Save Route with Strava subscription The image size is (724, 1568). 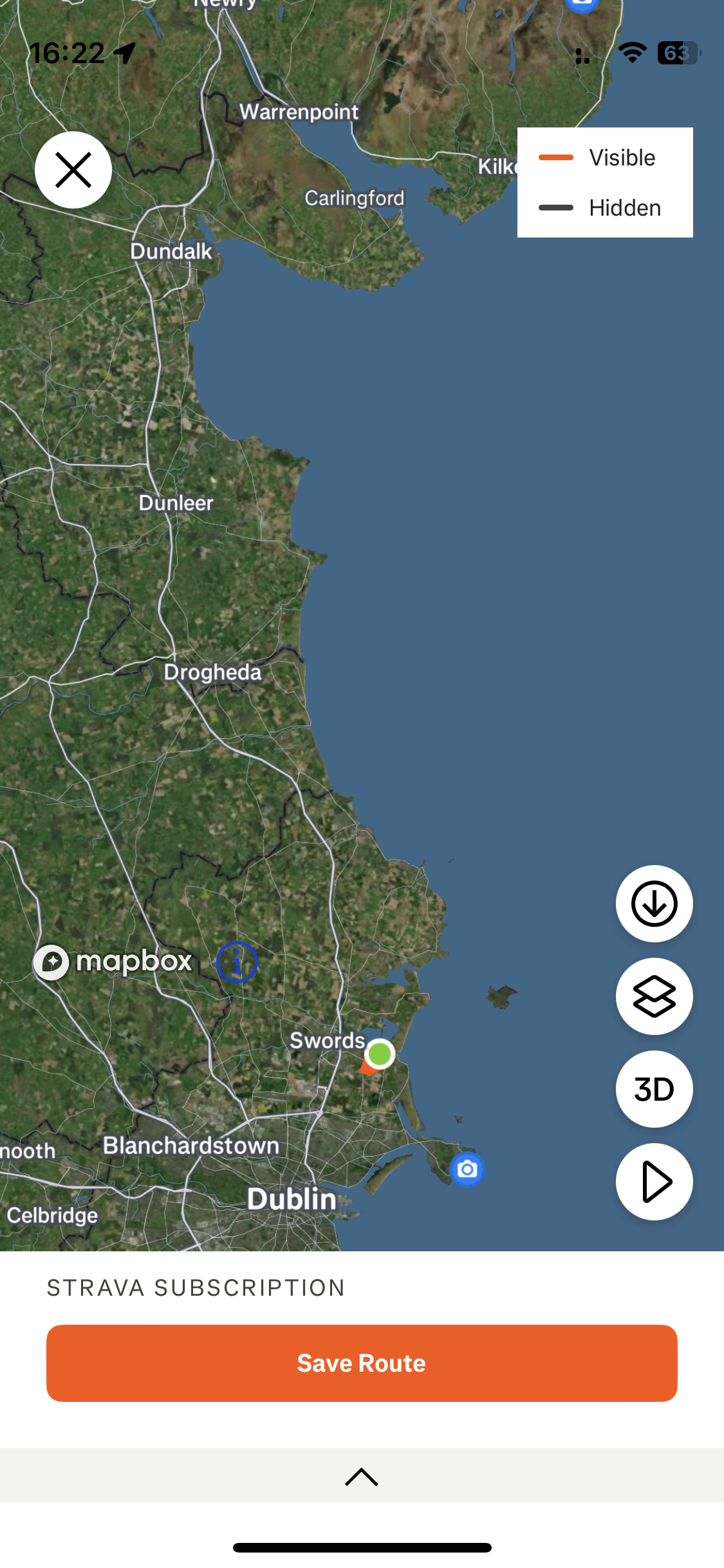pos(362,1363)
